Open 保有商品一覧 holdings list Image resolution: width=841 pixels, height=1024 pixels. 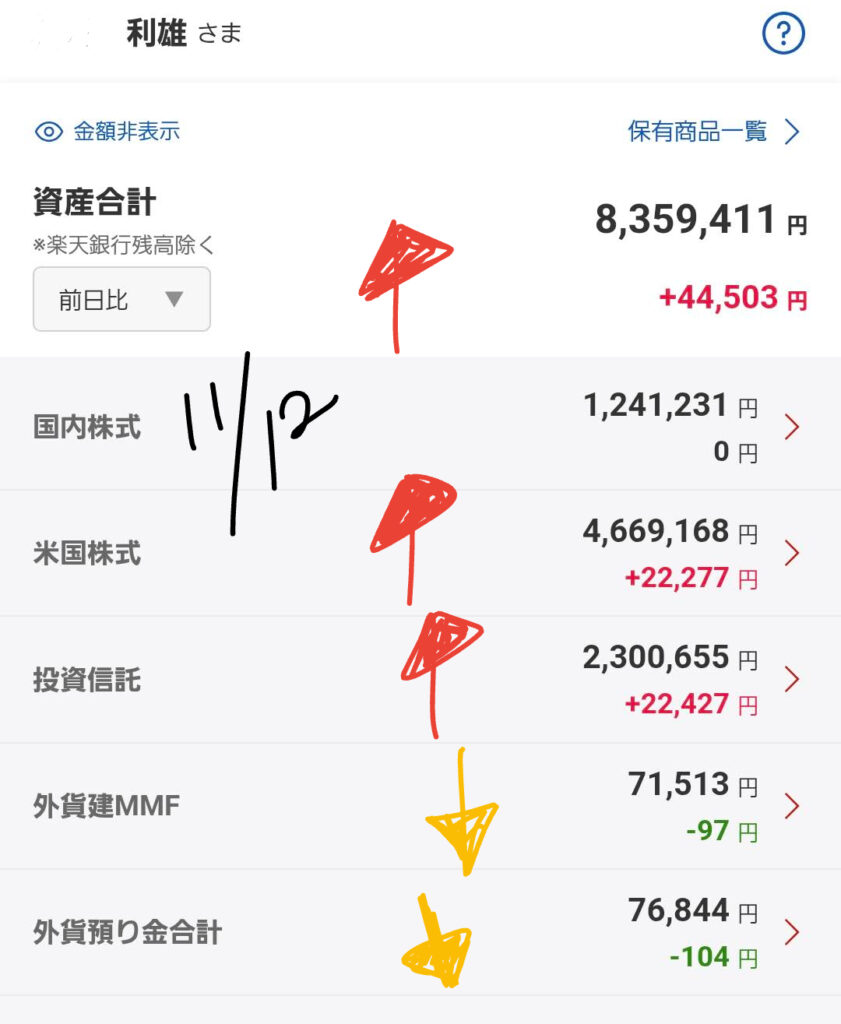[x=714, y=131]
